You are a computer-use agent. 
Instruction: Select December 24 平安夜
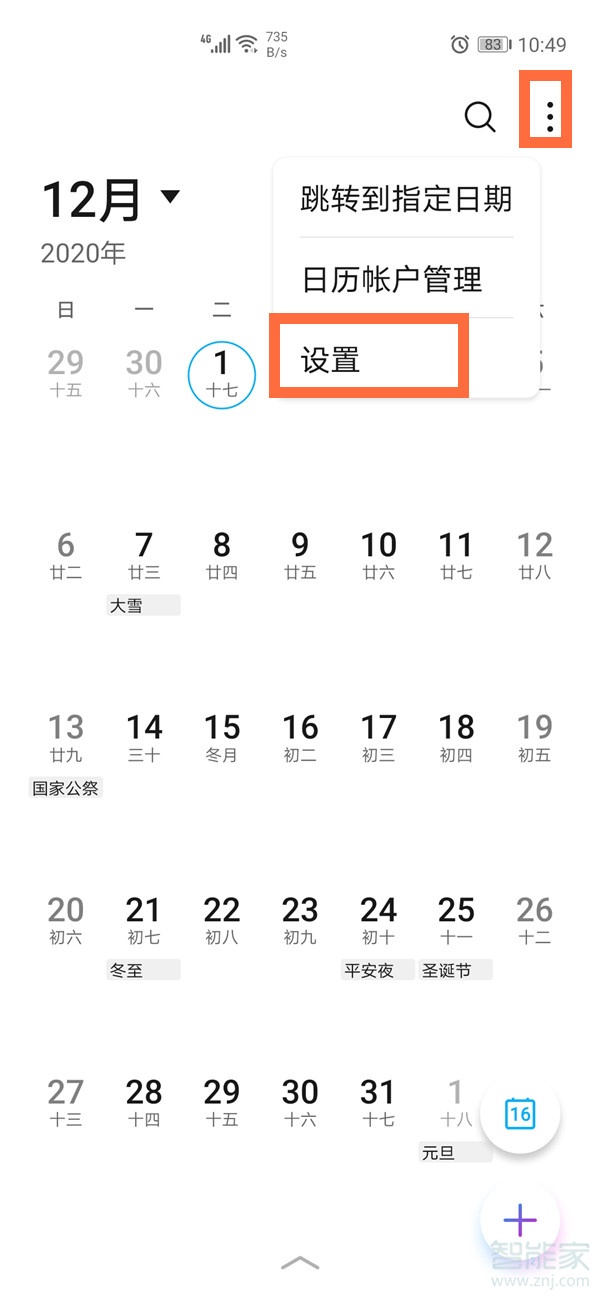(378, 920)
